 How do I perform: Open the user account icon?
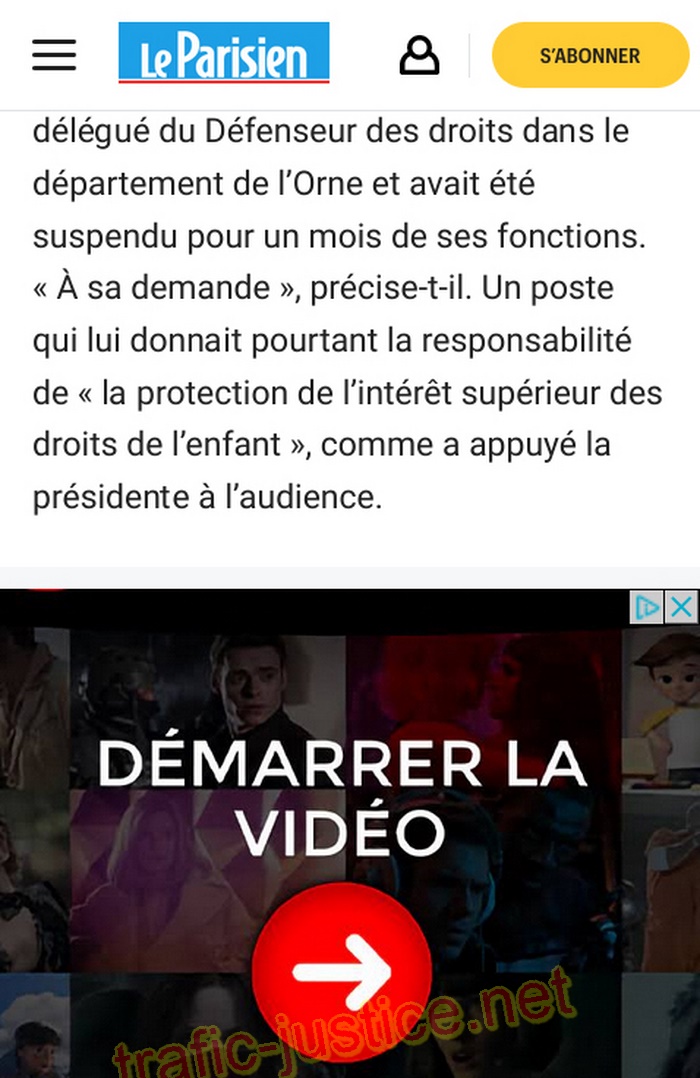pyautogui.click(x=419, y=55)
